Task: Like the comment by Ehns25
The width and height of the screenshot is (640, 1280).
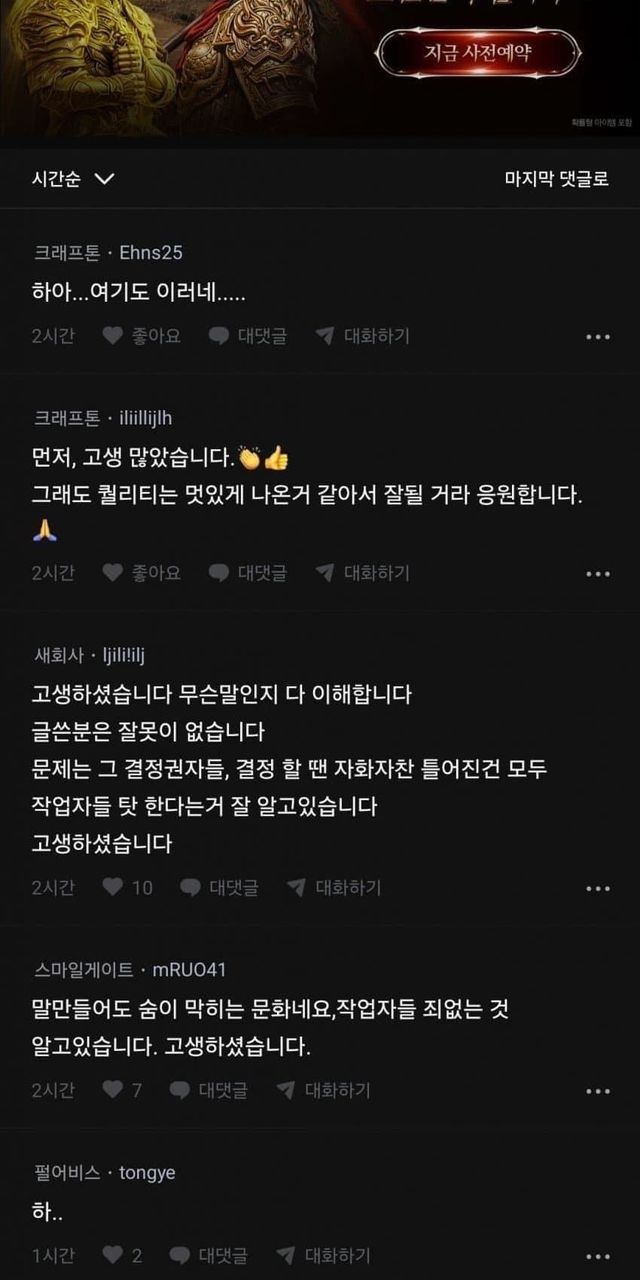Action: coord(142,336)
